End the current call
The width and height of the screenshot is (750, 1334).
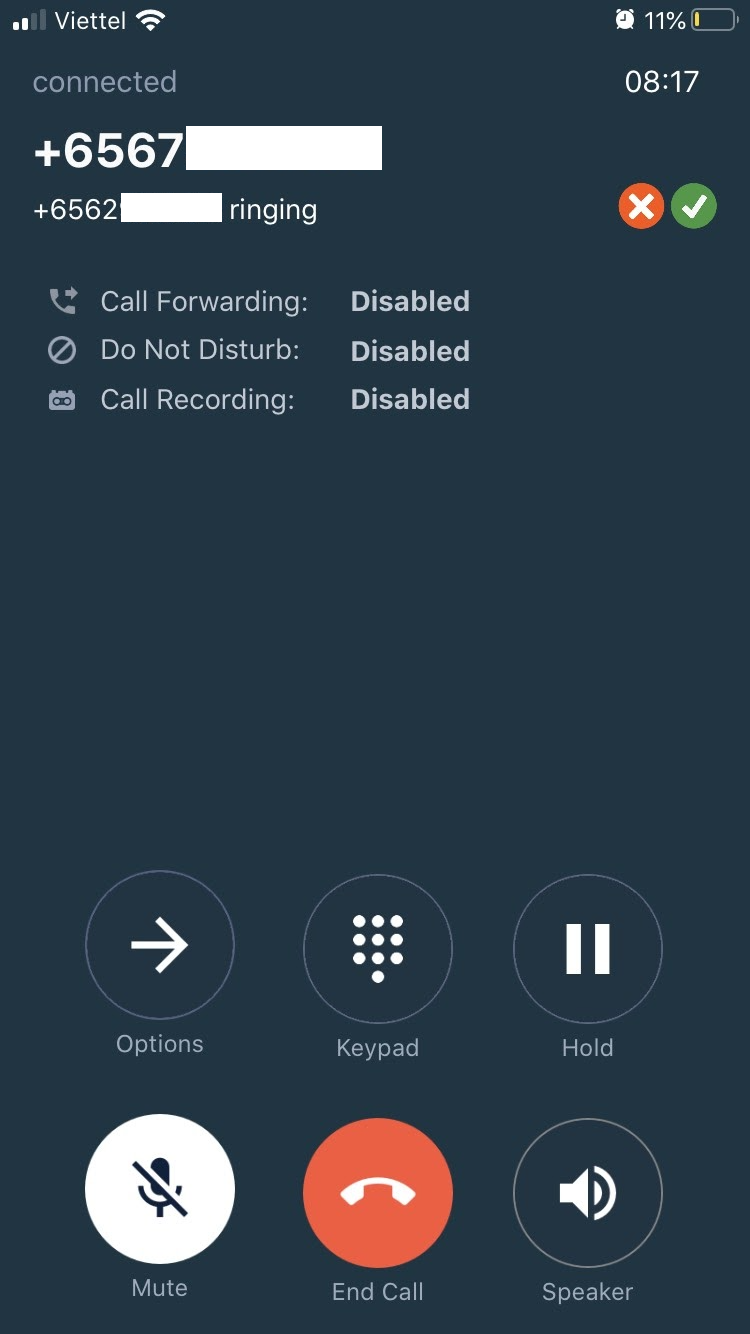point(378,1193)
